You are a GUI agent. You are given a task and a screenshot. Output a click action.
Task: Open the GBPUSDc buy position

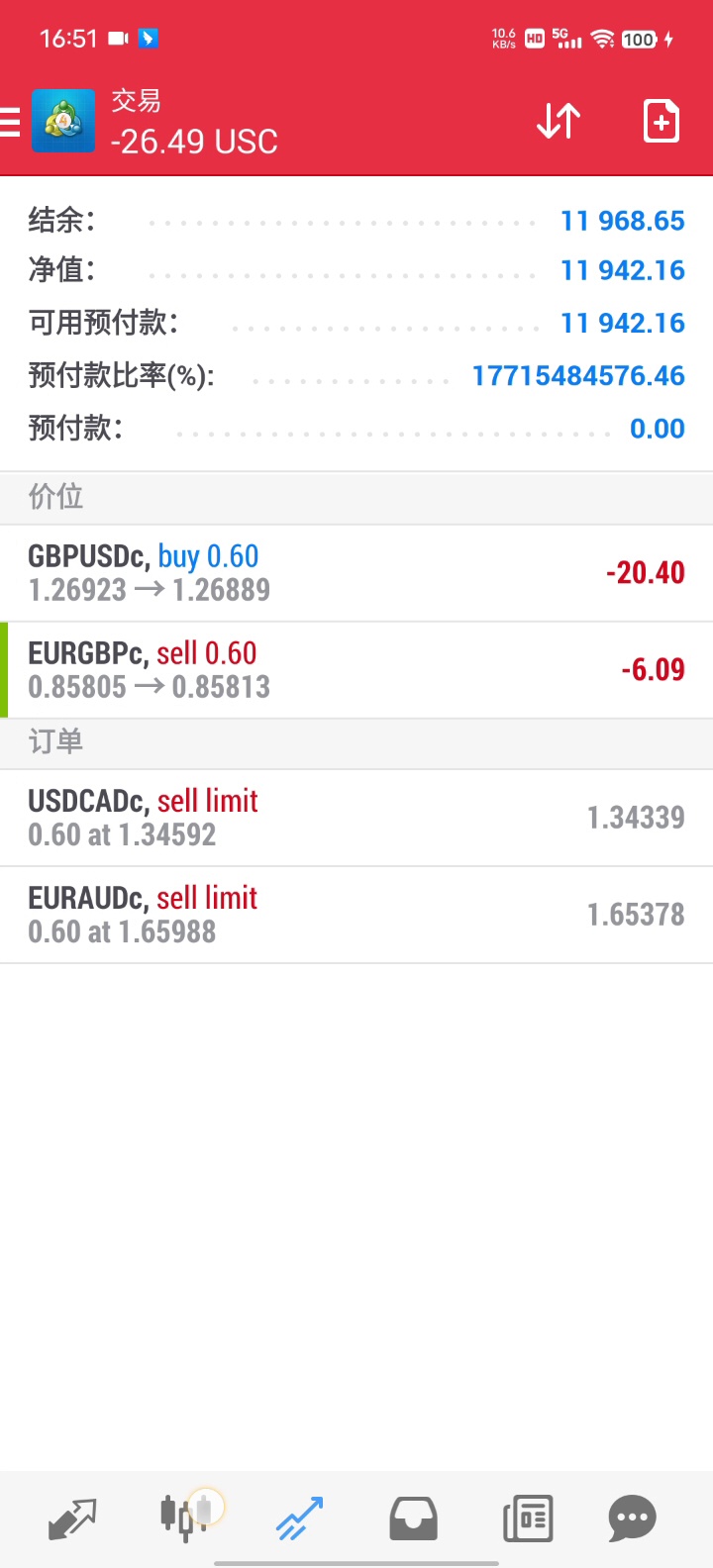click(x=356, y=573)
